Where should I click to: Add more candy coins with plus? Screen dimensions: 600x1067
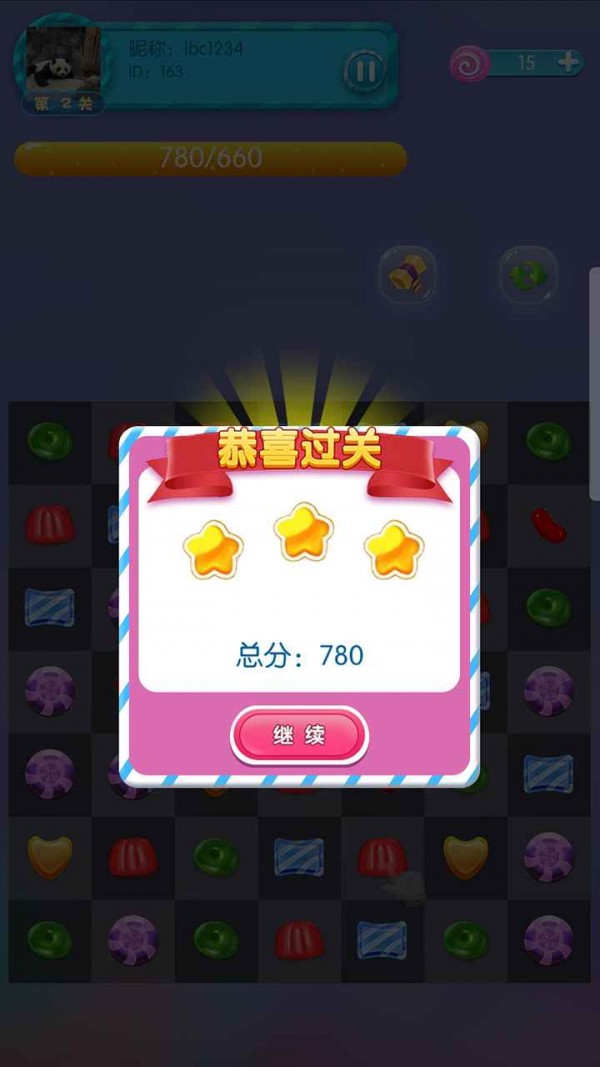coord(568,62)
